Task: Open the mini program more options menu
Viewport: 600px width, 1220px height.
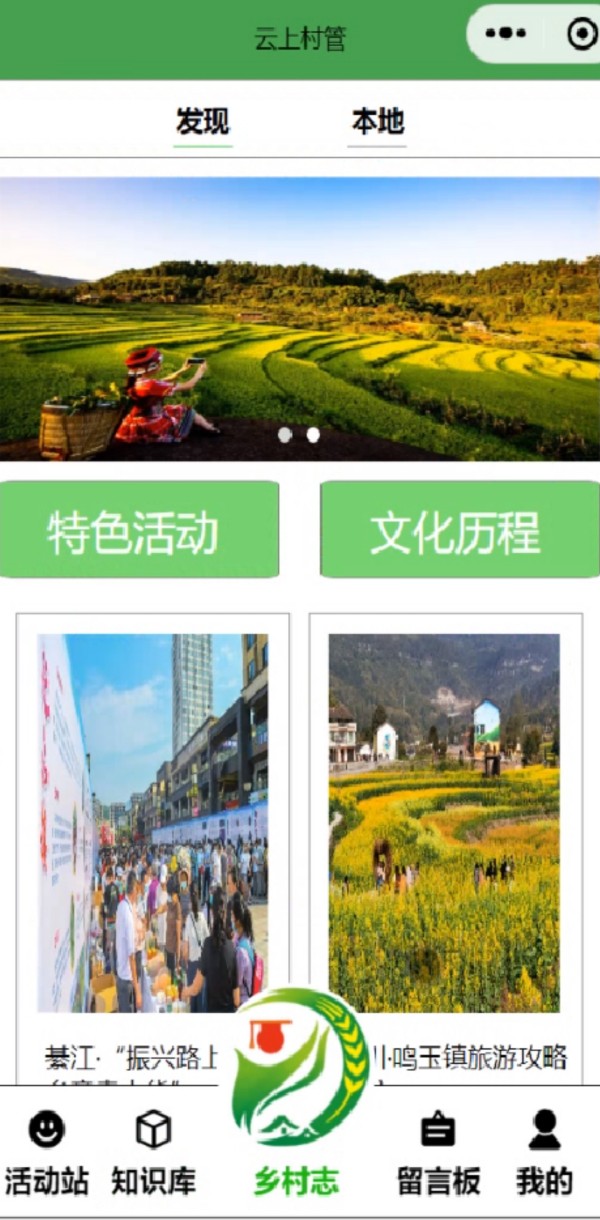Action: 505,34
